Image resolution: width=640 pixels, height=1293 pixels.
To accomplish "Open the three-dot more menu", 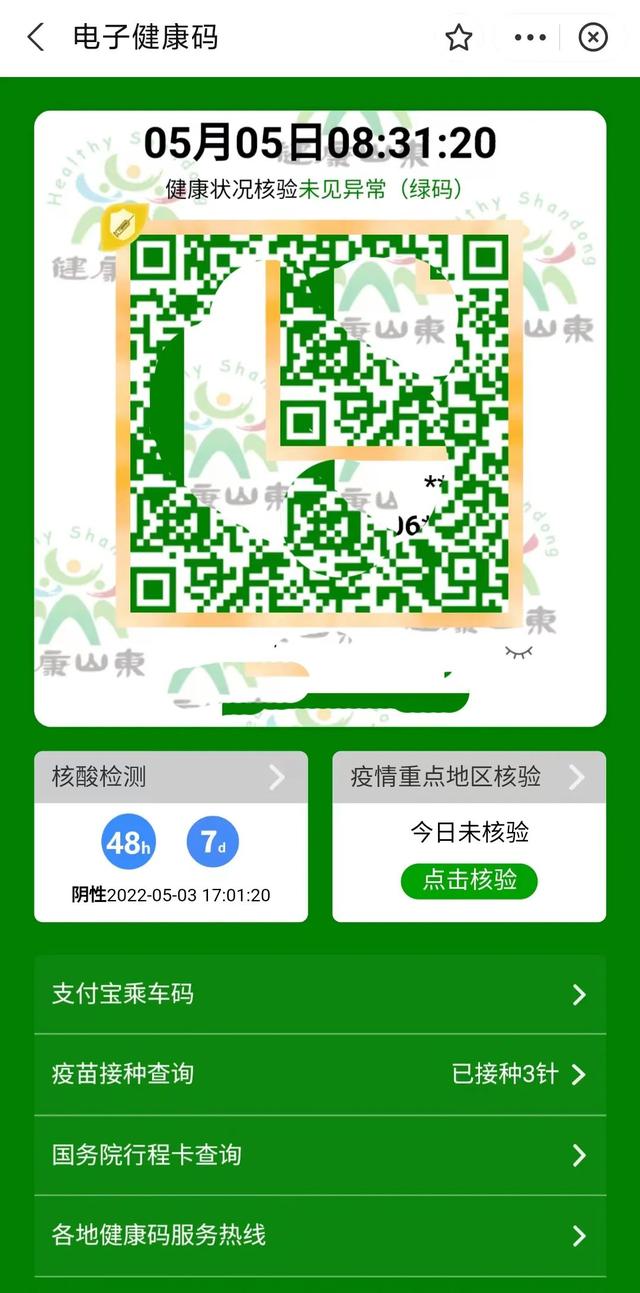I will point(530,38).
